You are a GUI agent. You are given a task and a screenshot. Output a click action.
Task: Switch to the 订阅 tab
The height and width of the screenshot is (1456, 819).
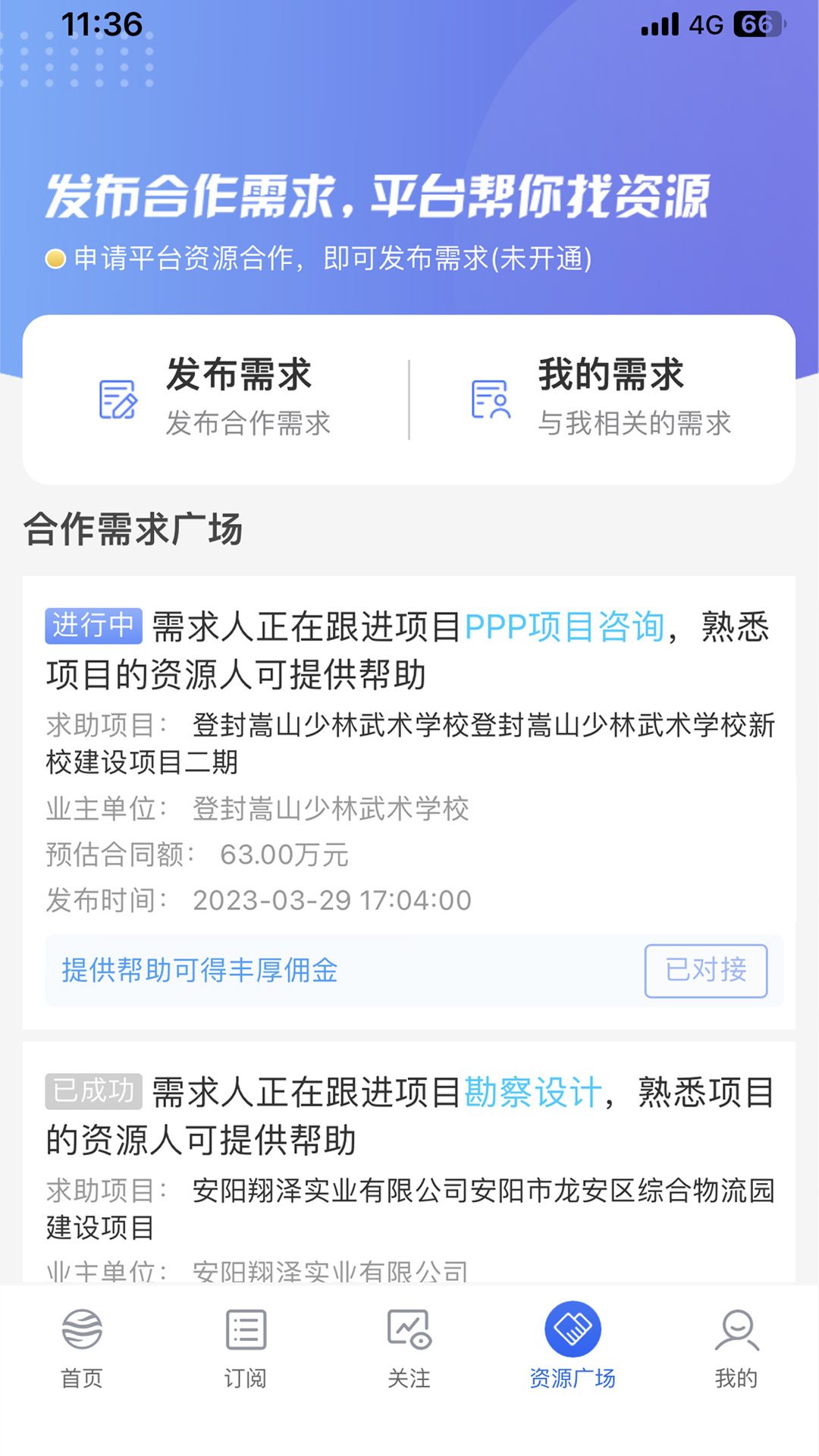tap(246, 1347)
